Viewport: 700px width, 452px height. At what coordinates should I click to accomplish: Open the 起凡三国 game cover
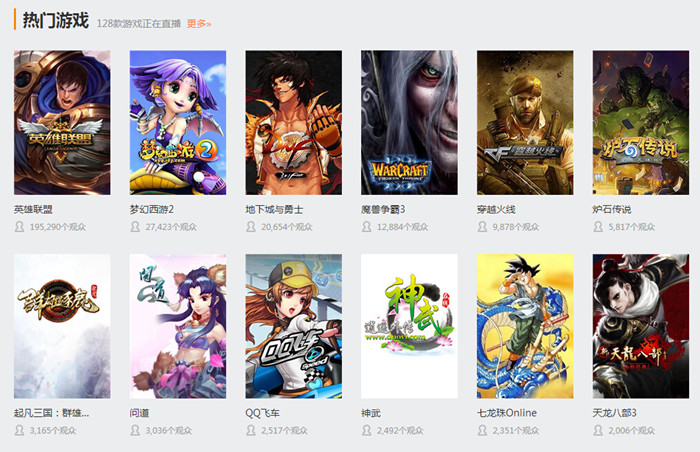coord(62,326)
